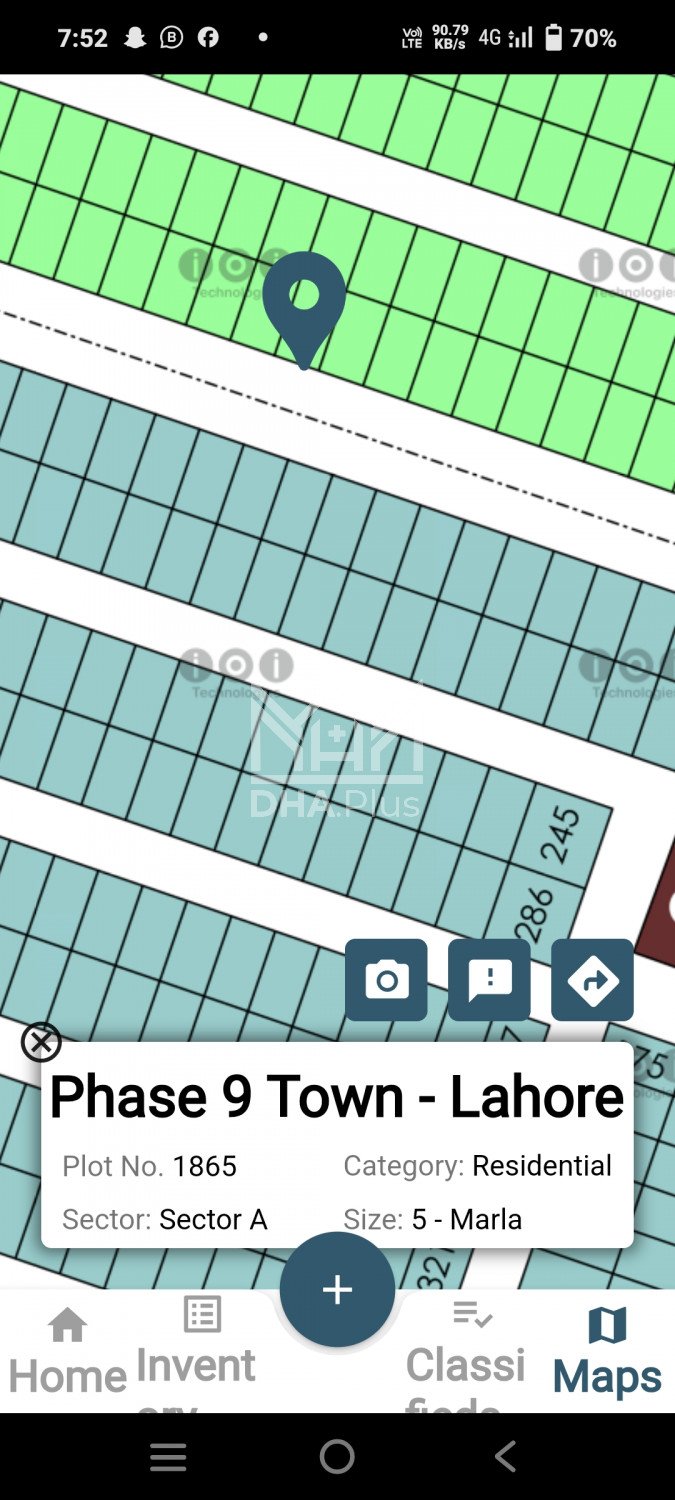Tap the round plus button
Screen dimensions: 675x1500
pyautogui.click(x=337, y=1289)
